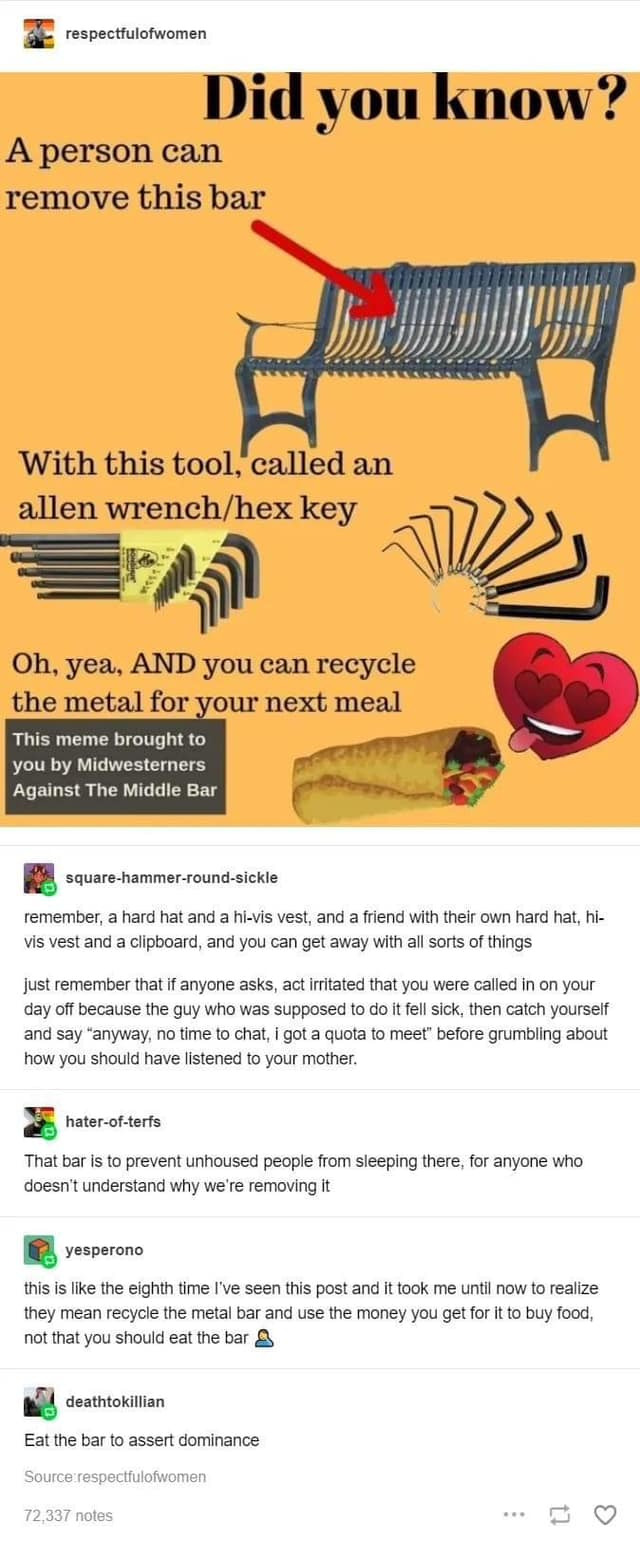Image resolution: width=640 pixels, height=1541 pixels.
Task: Open yesperono's blog
Action: [x=104, y=1249]
